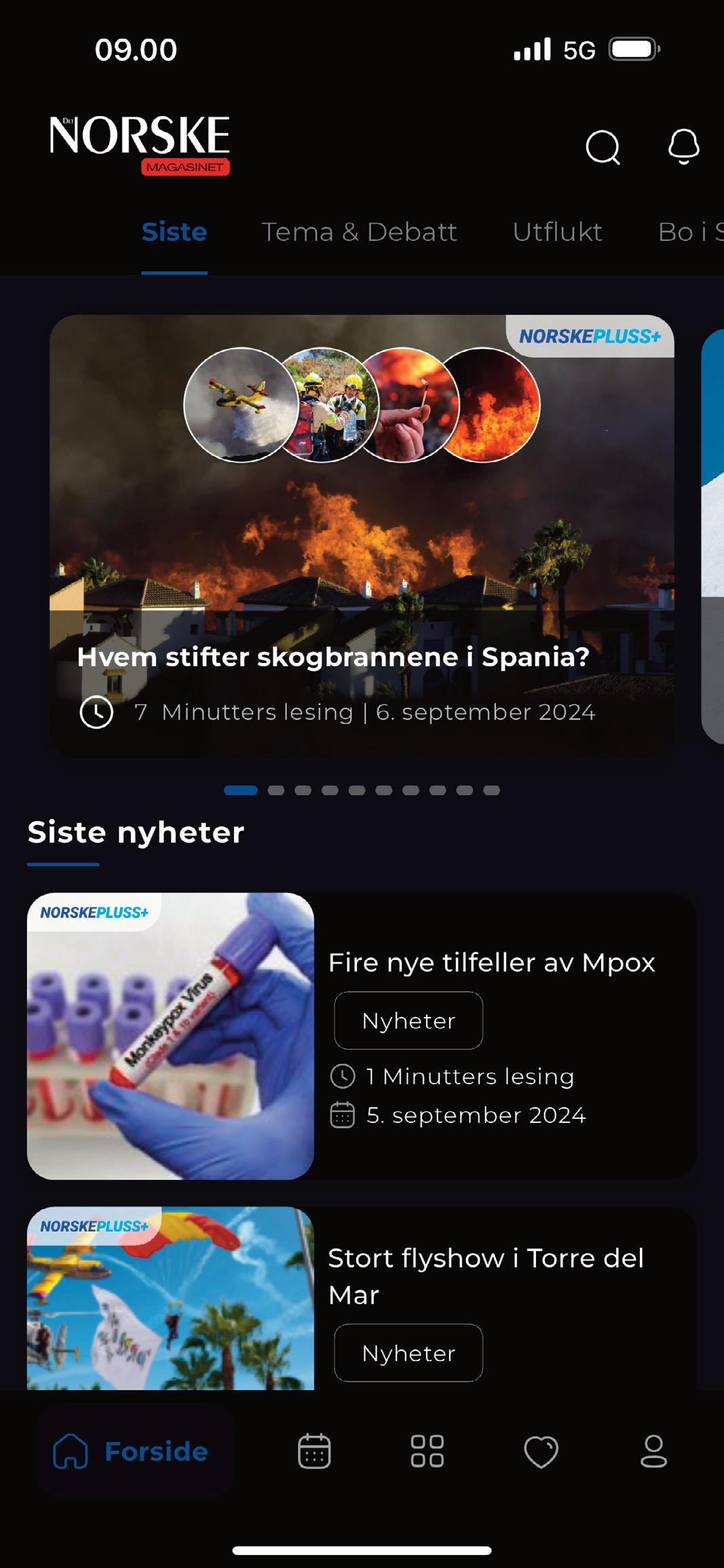The image size is (724, 1568).
Task: Open Fire nye tilfeller av Mpox article
Action: pos(491,962)
